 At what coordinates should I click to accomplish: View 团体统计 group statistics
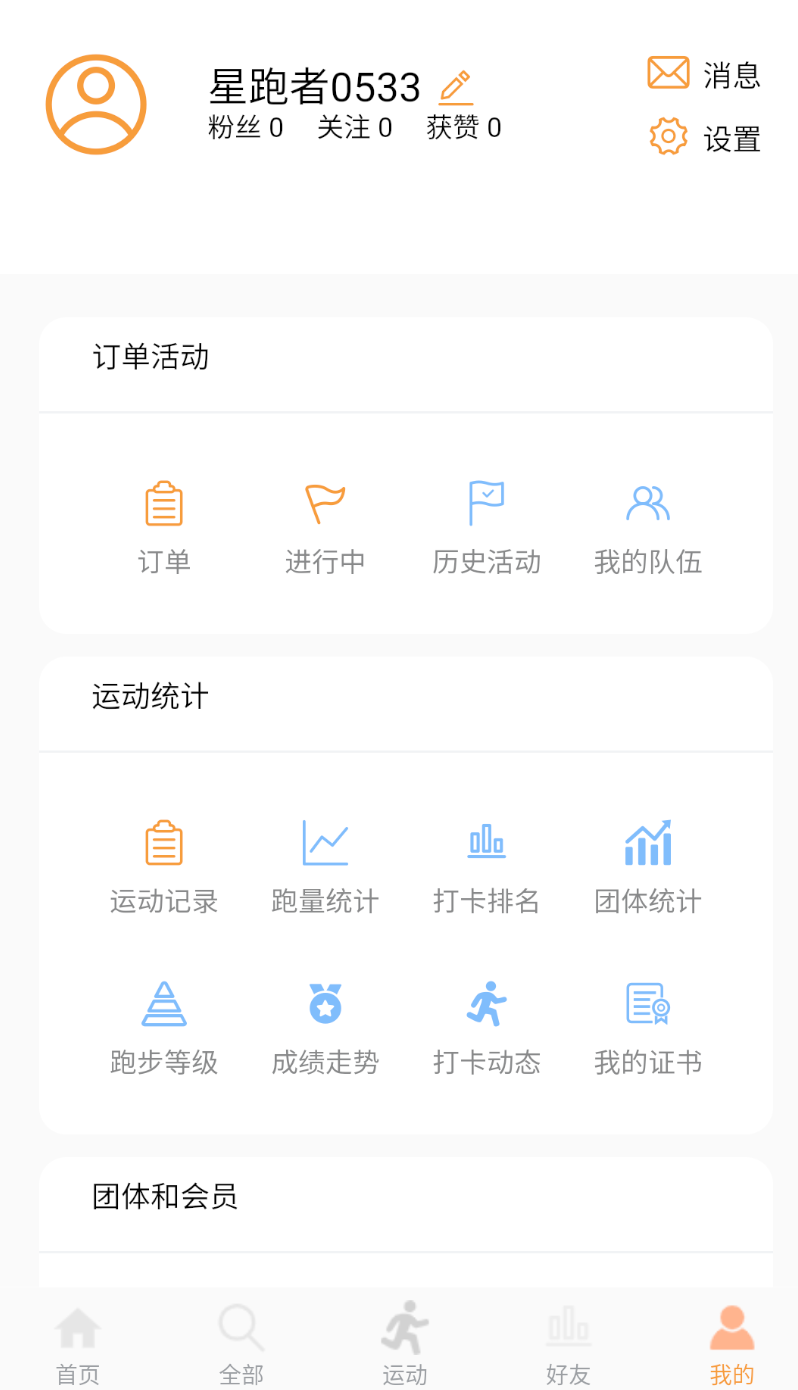[x=647, y=862]
